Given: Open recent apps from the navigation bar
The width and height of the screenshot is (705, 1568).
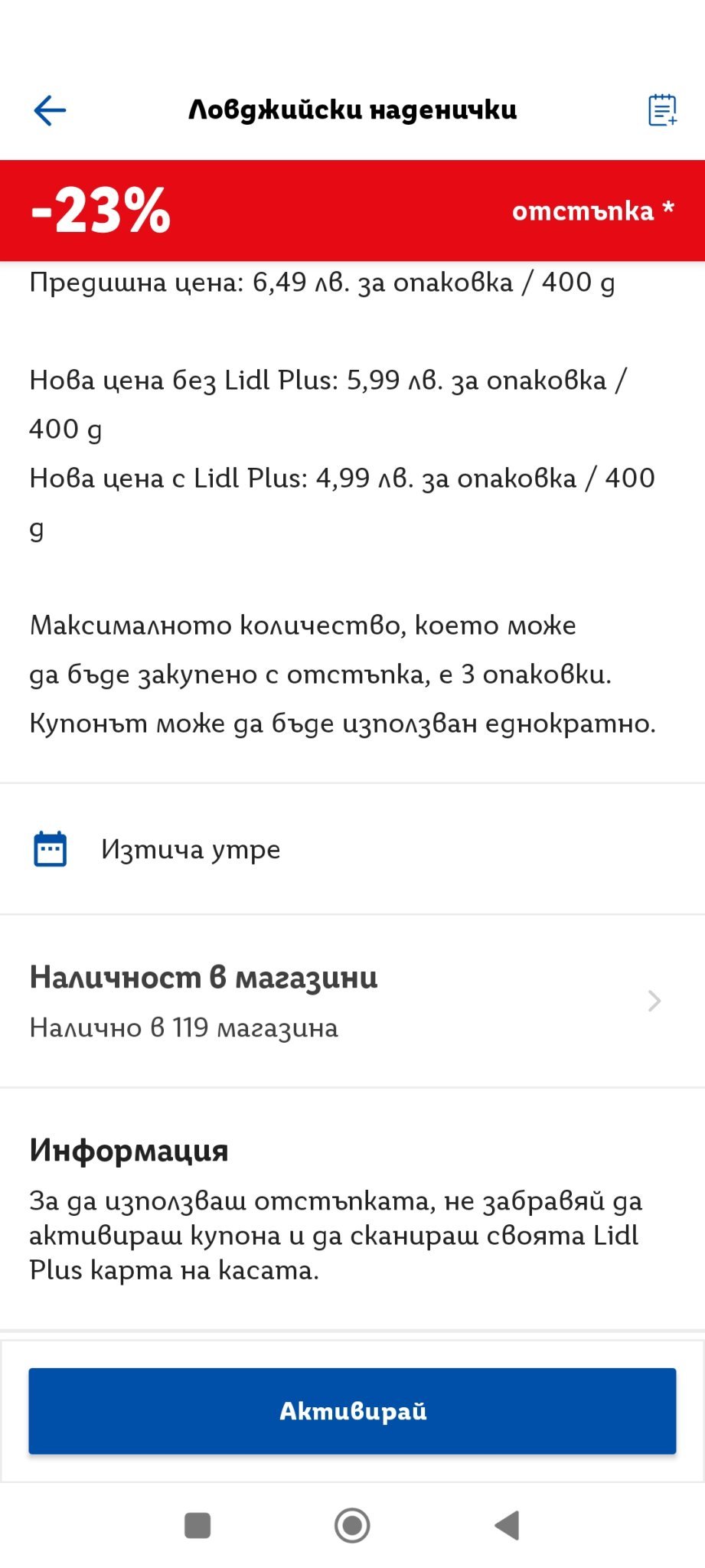Looking at the screenshot, I should click(x=197, y=1525).
